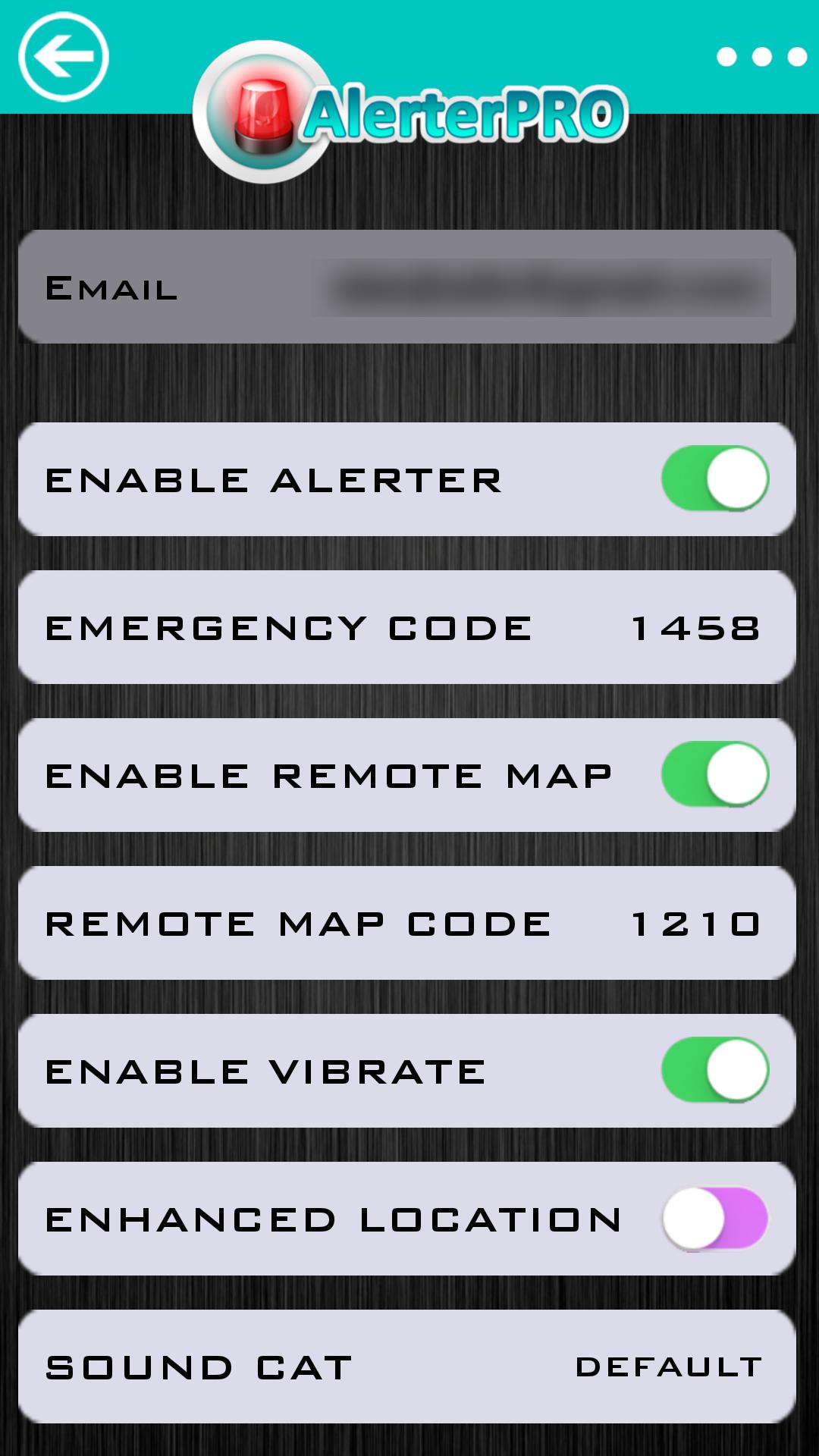Select the Enable Vibrate menu row
The image size is (819, 1456).
pos(409,1071)
